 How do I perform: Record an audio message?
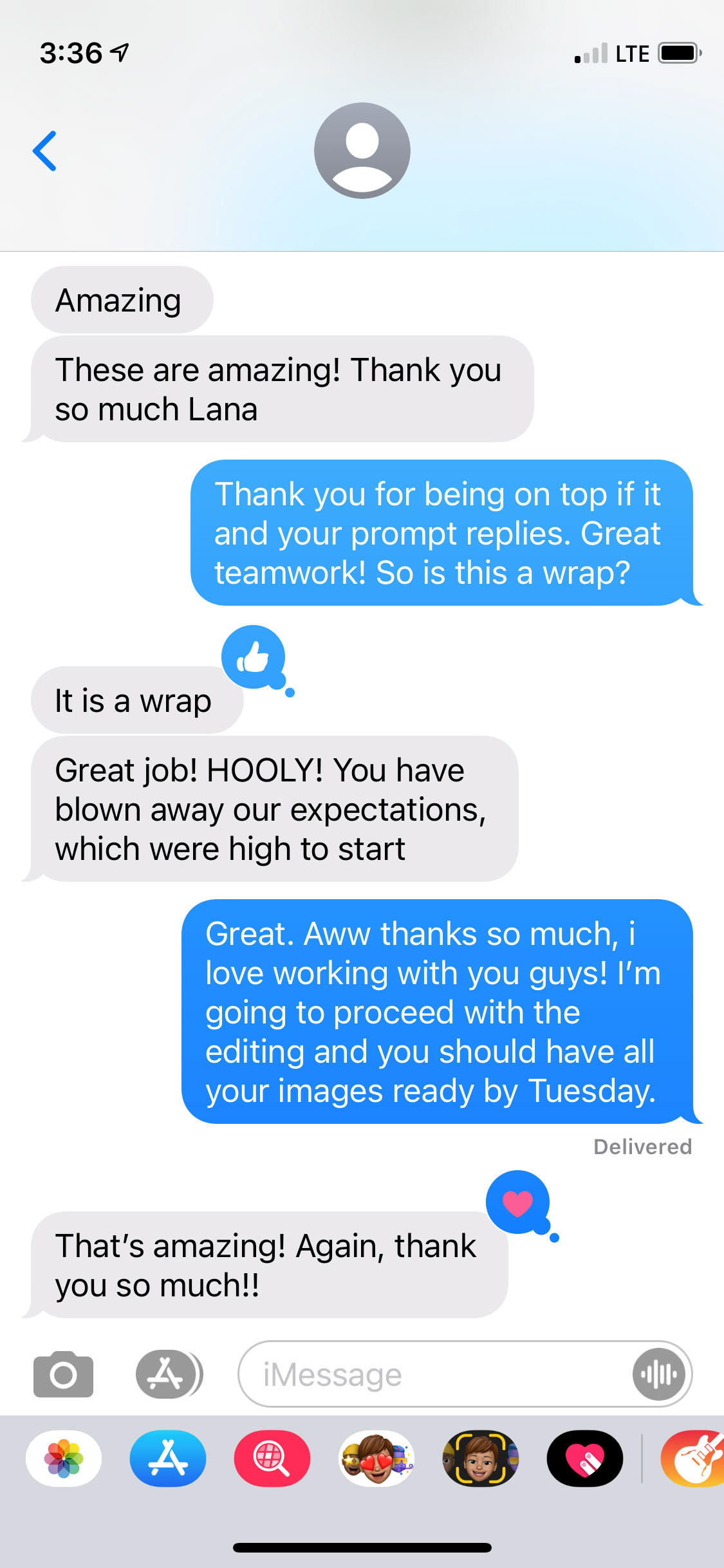[658, 1374]
